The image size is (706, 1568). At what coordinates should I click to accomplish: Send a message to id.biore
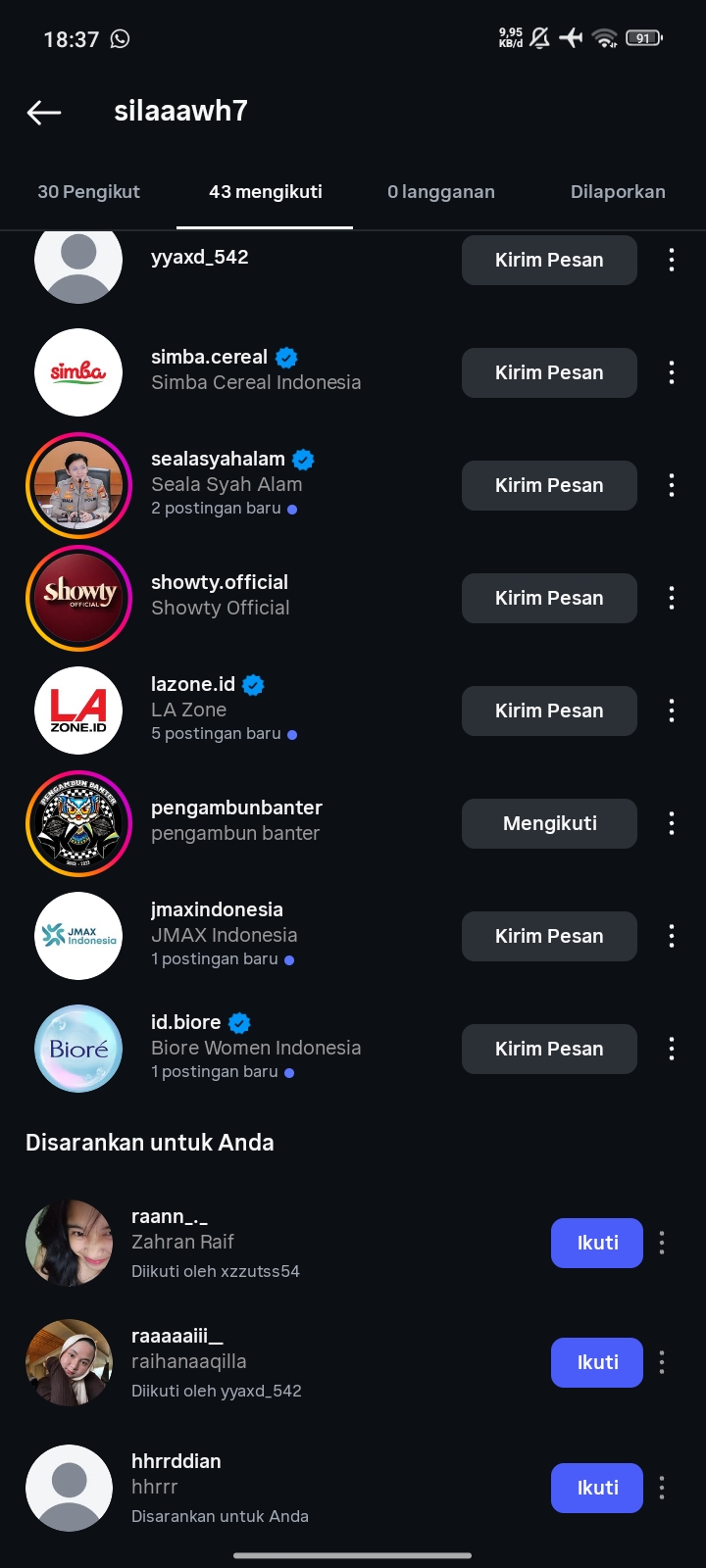(549, 1049)
